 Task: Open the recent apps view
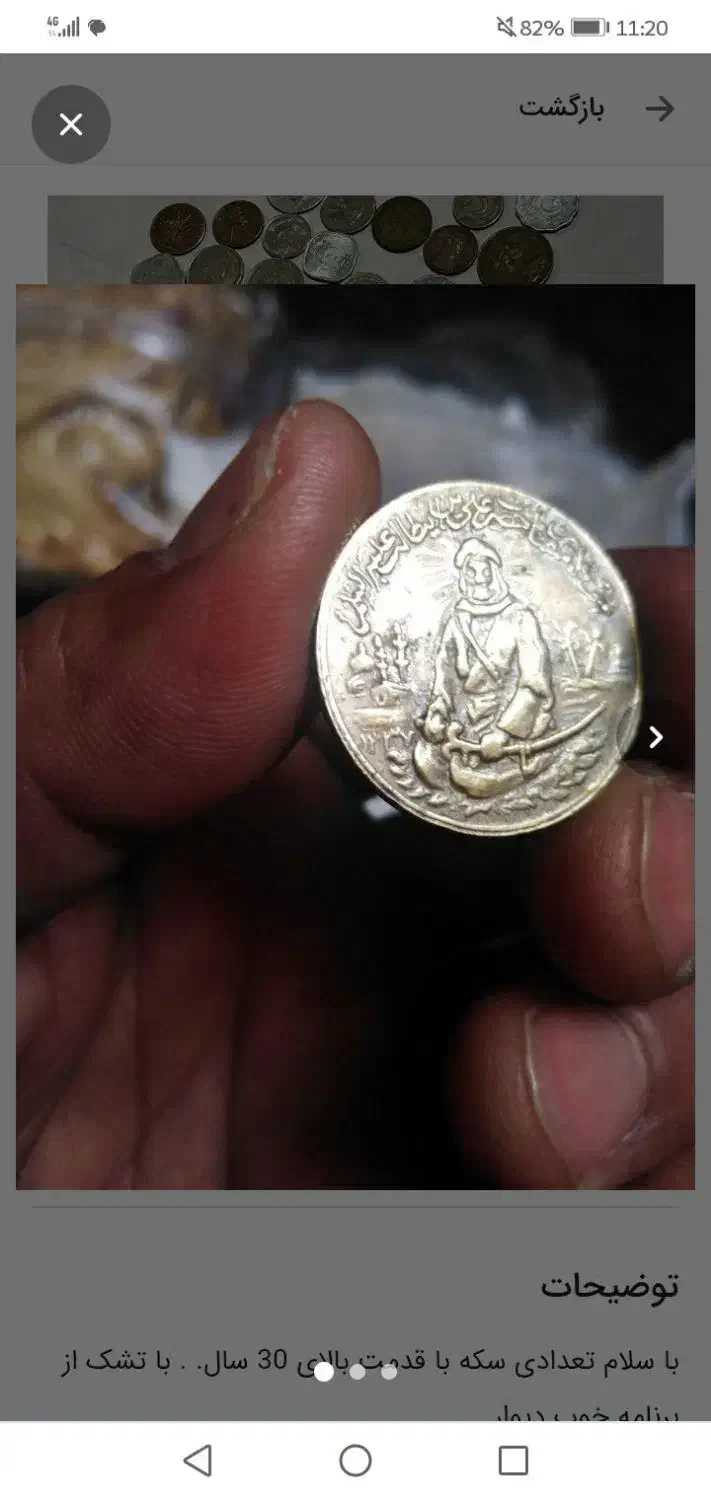513,1461
